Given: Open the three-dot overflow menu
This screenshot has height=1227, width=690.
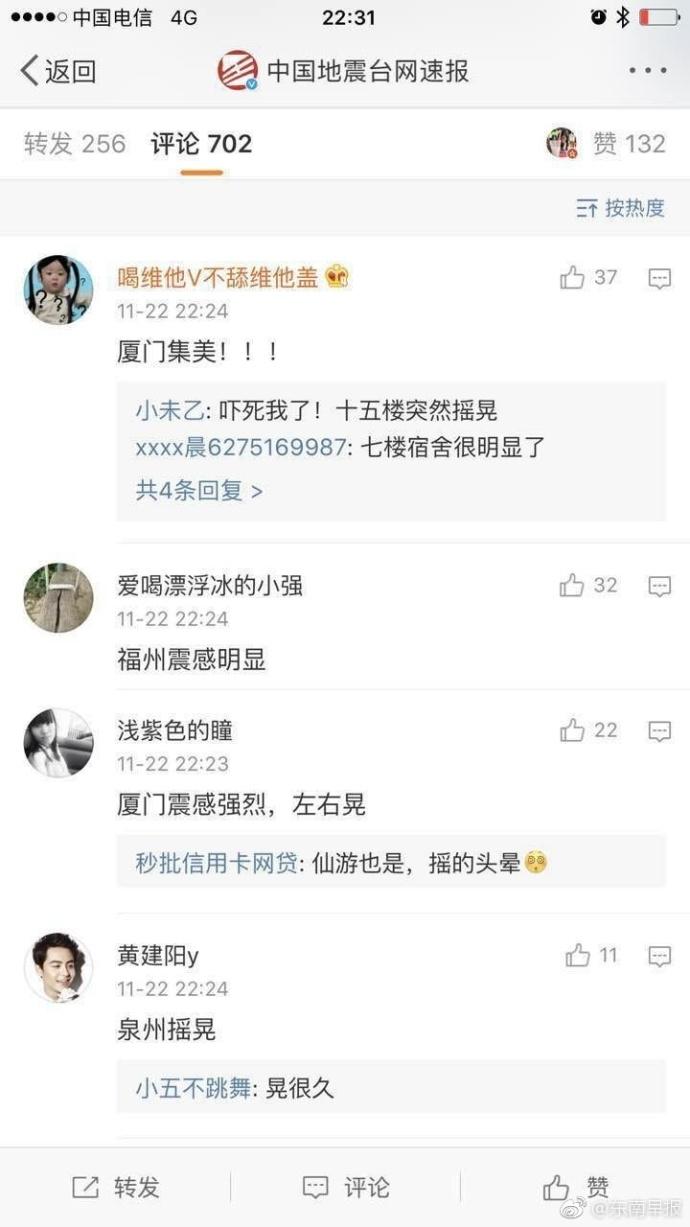Looking at the screenshot, I should 647,71.
